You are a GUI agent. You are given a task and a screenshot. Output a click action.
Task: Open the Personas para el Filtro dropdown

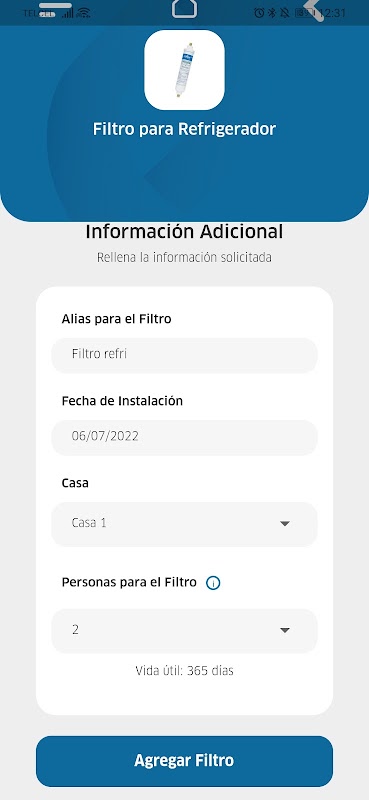(x=184, y=631)
